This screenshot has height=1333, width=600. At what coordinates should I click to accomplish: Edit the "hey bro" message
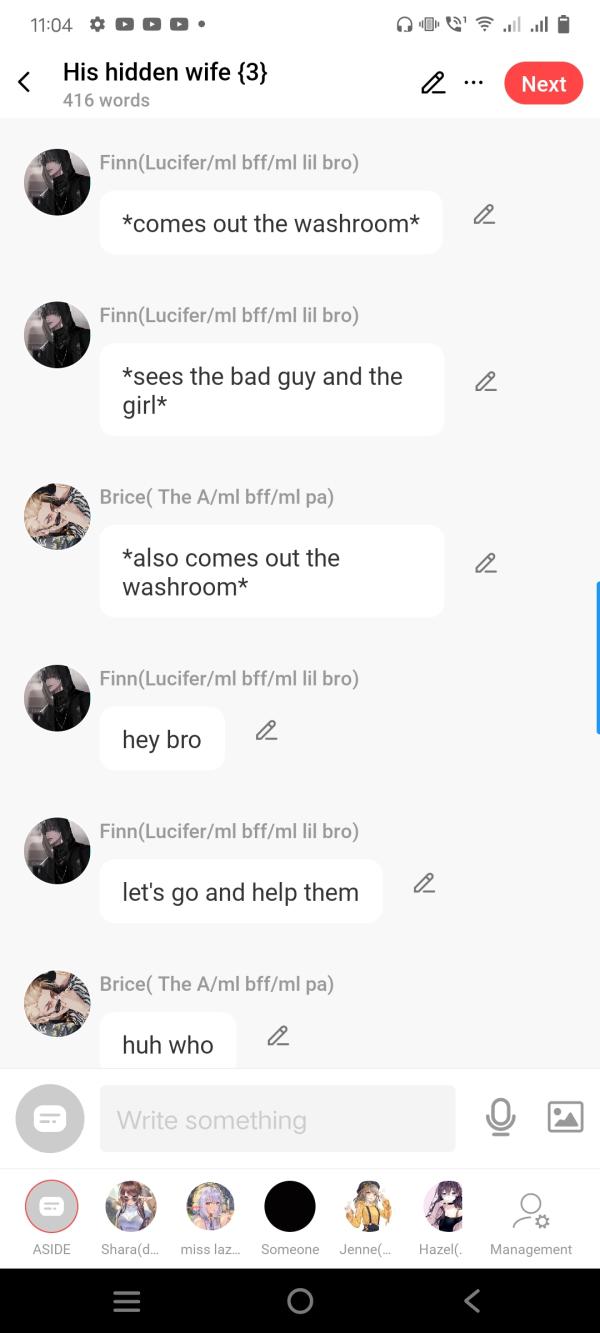point(266,731)
